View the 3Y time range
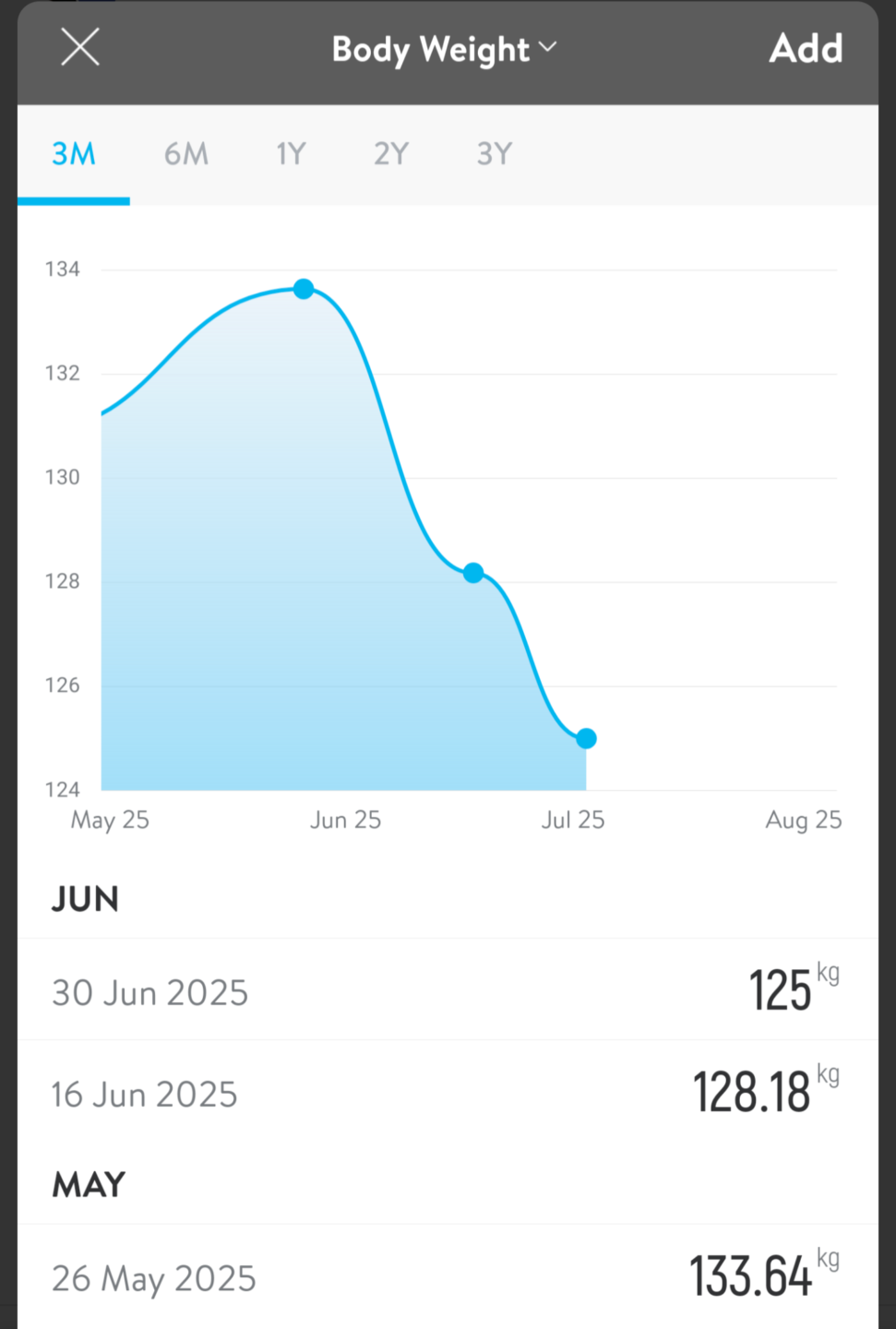Screen dimensions: 896x1329 click(495, 154)
